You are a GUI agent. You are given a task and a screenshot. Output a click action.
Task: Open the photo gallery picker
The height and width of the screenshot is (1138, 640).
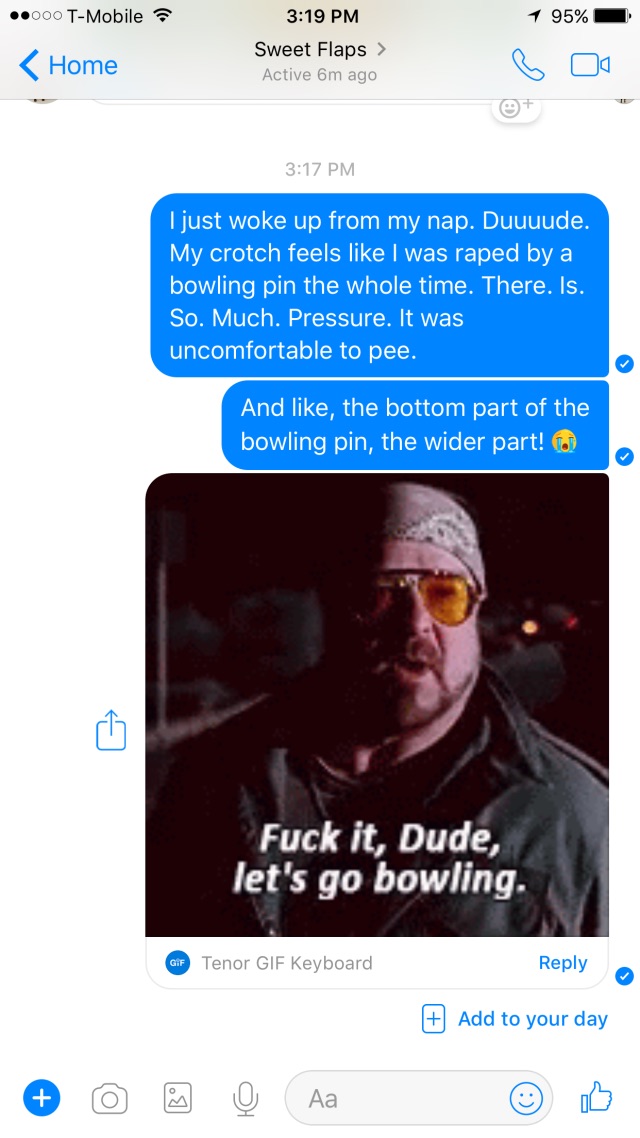coord(178,1098)
